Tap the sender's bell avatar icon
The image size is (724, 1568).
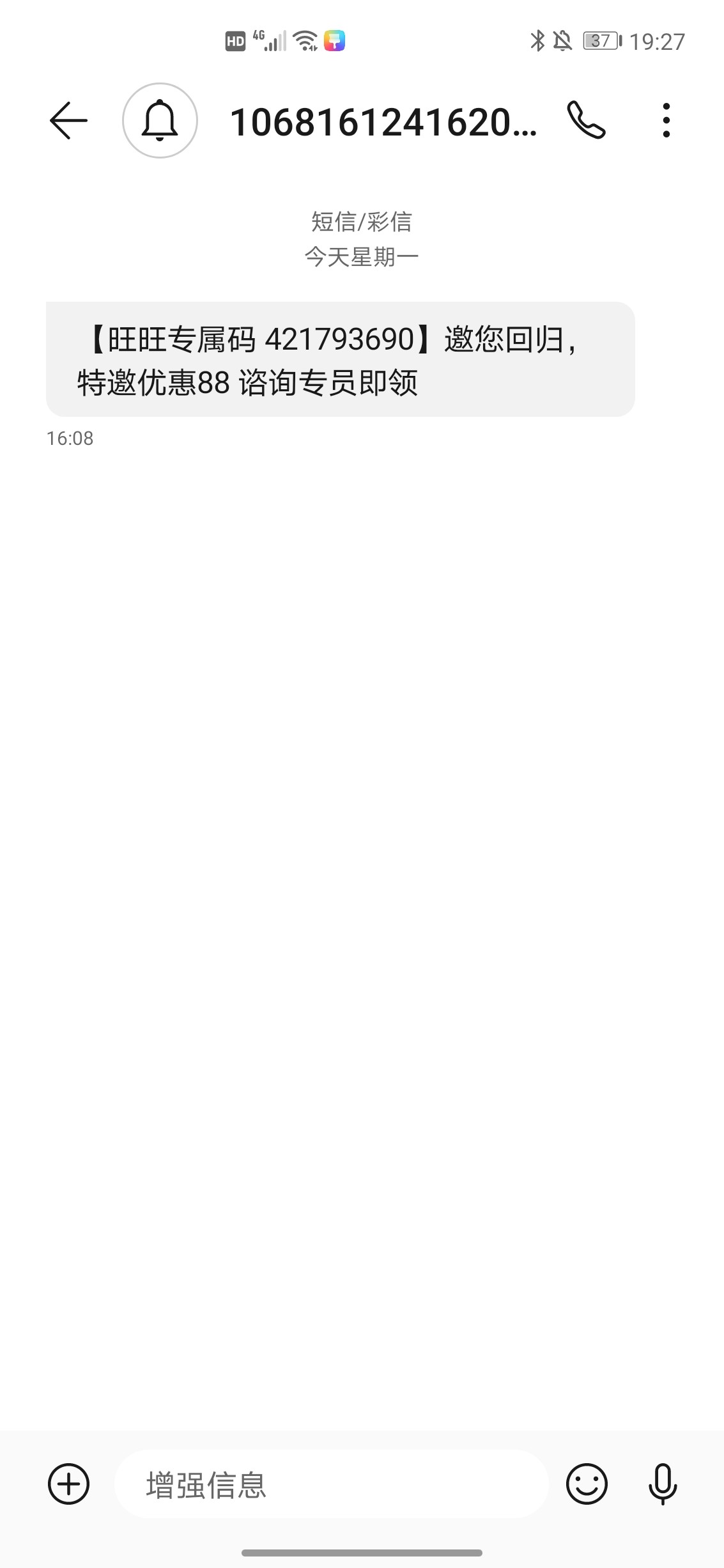tap(160, 120)
